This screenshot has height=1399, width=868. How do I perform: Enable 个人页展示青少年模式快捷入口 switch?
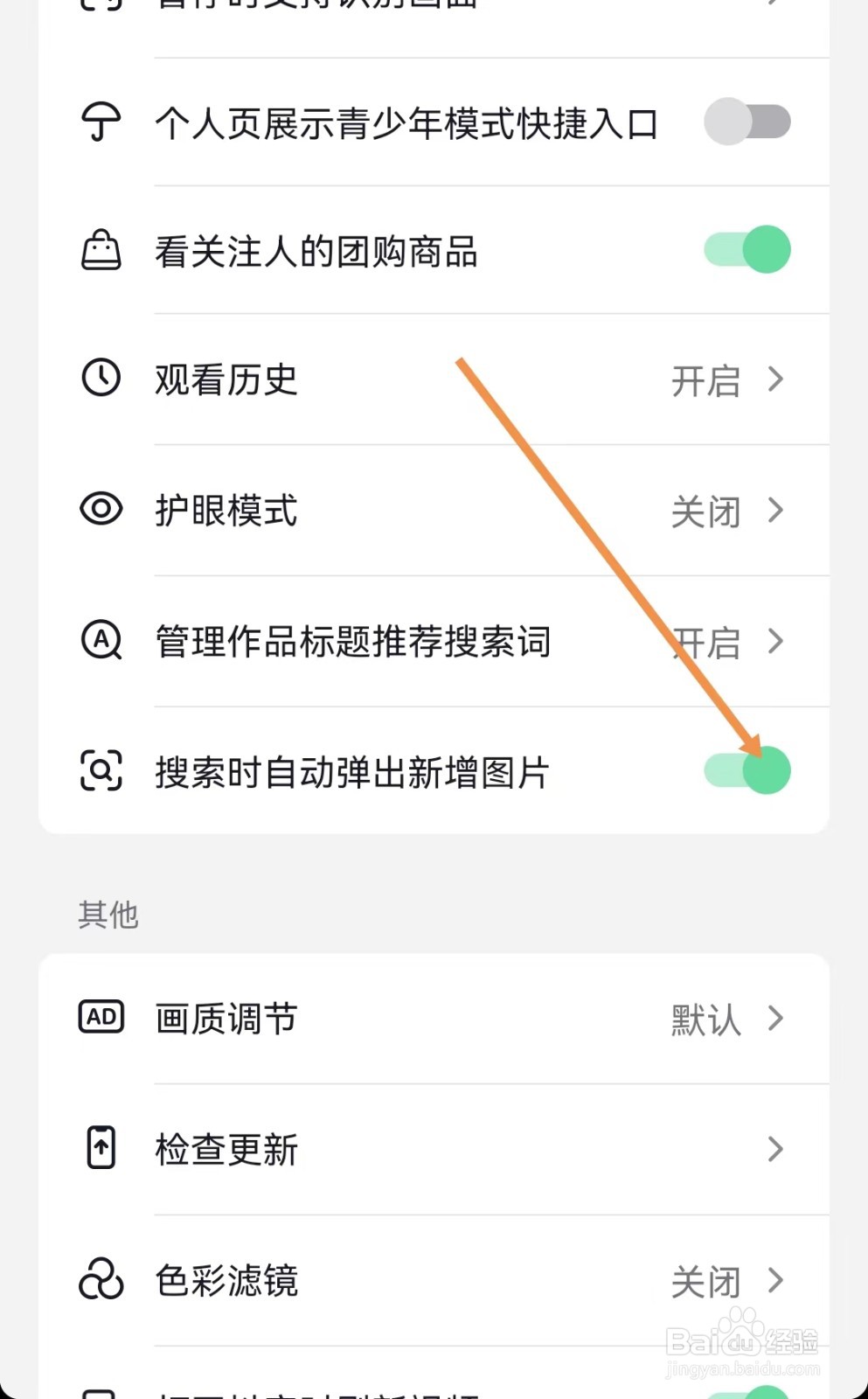click(747, 122)
